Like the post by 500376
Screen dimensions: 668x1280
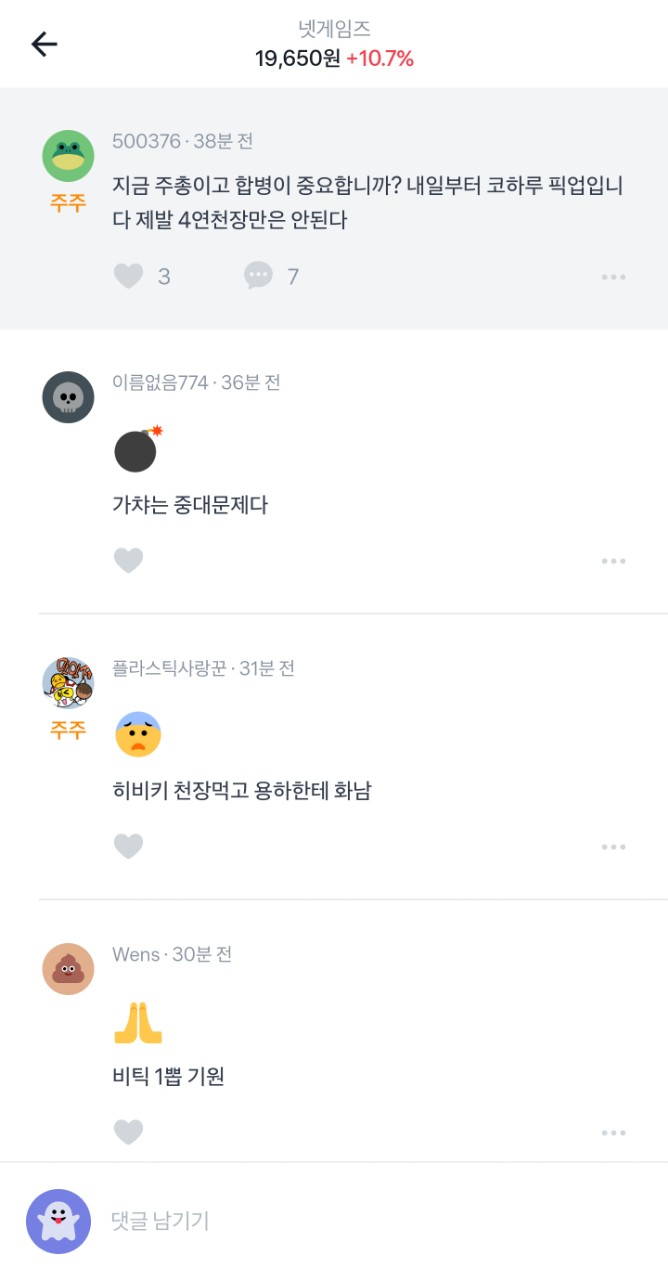[x=129, y=276]
